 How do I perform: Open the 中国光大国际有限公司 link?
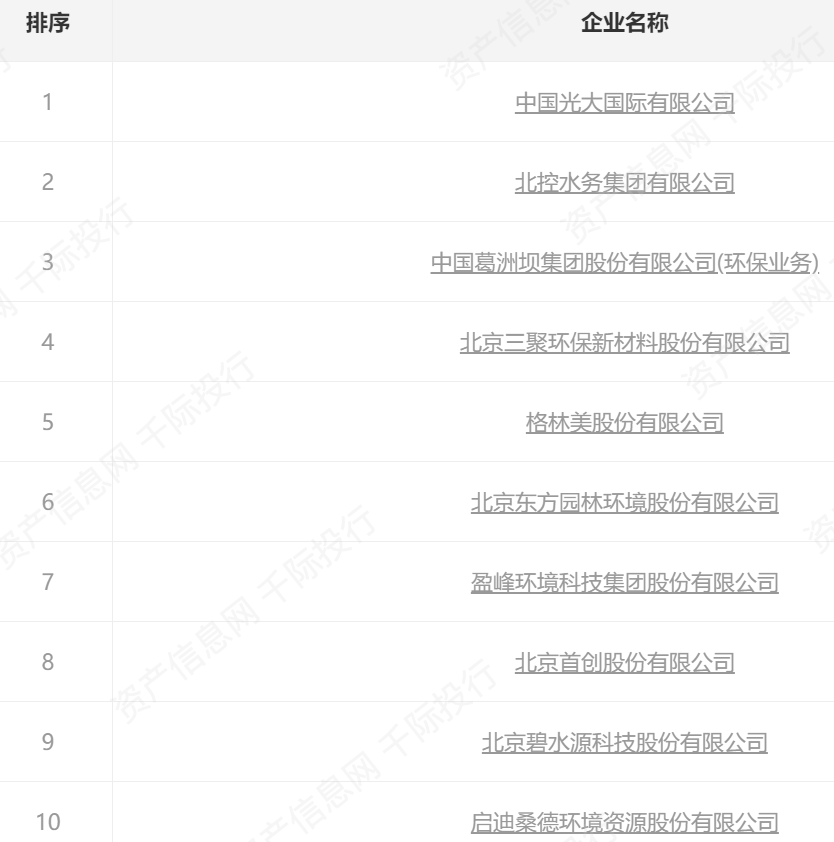pos(624,103)
